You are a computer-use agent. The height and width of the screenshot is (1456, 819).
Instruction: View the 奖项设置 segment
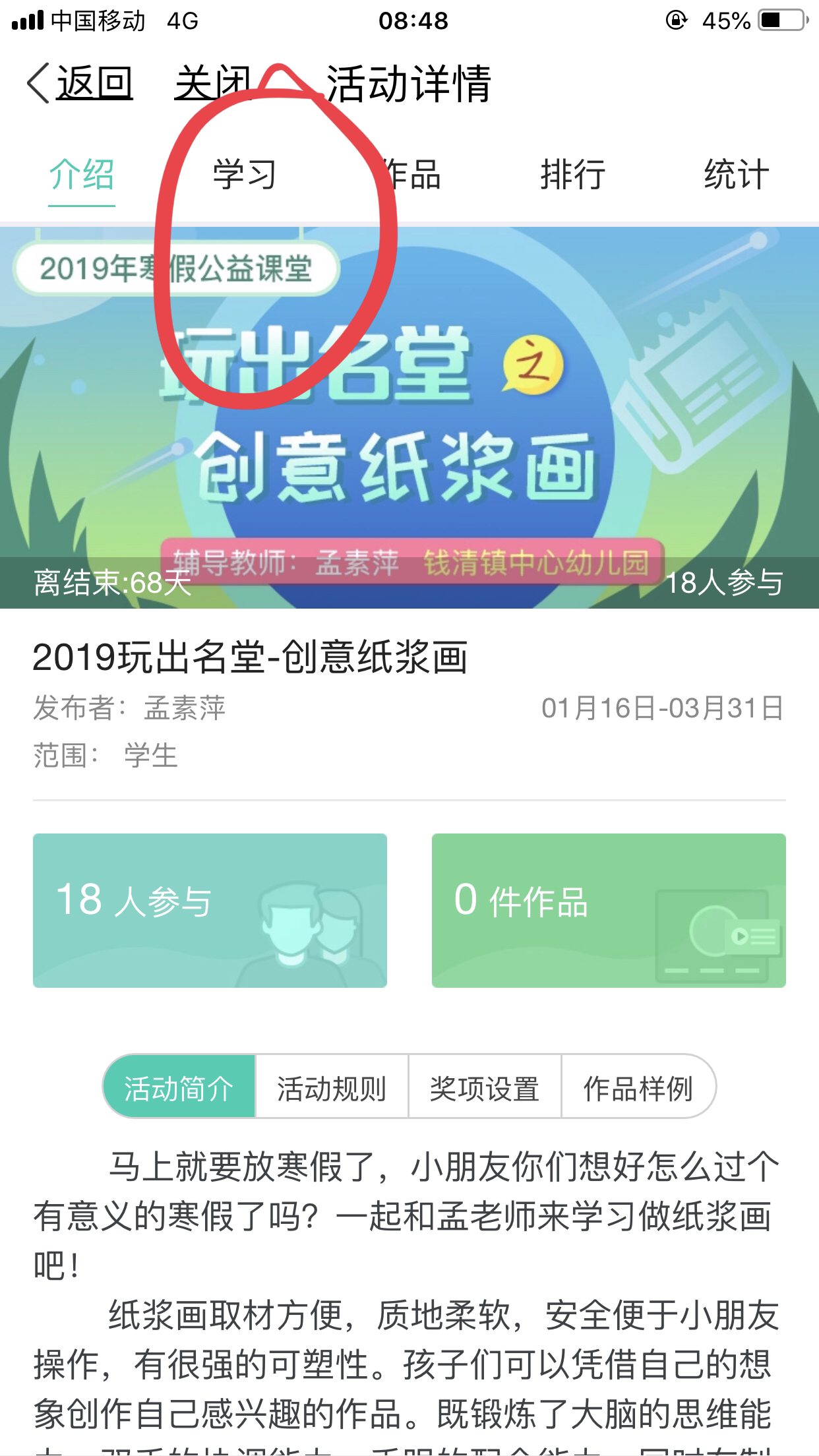click(x=485, y=1089)
